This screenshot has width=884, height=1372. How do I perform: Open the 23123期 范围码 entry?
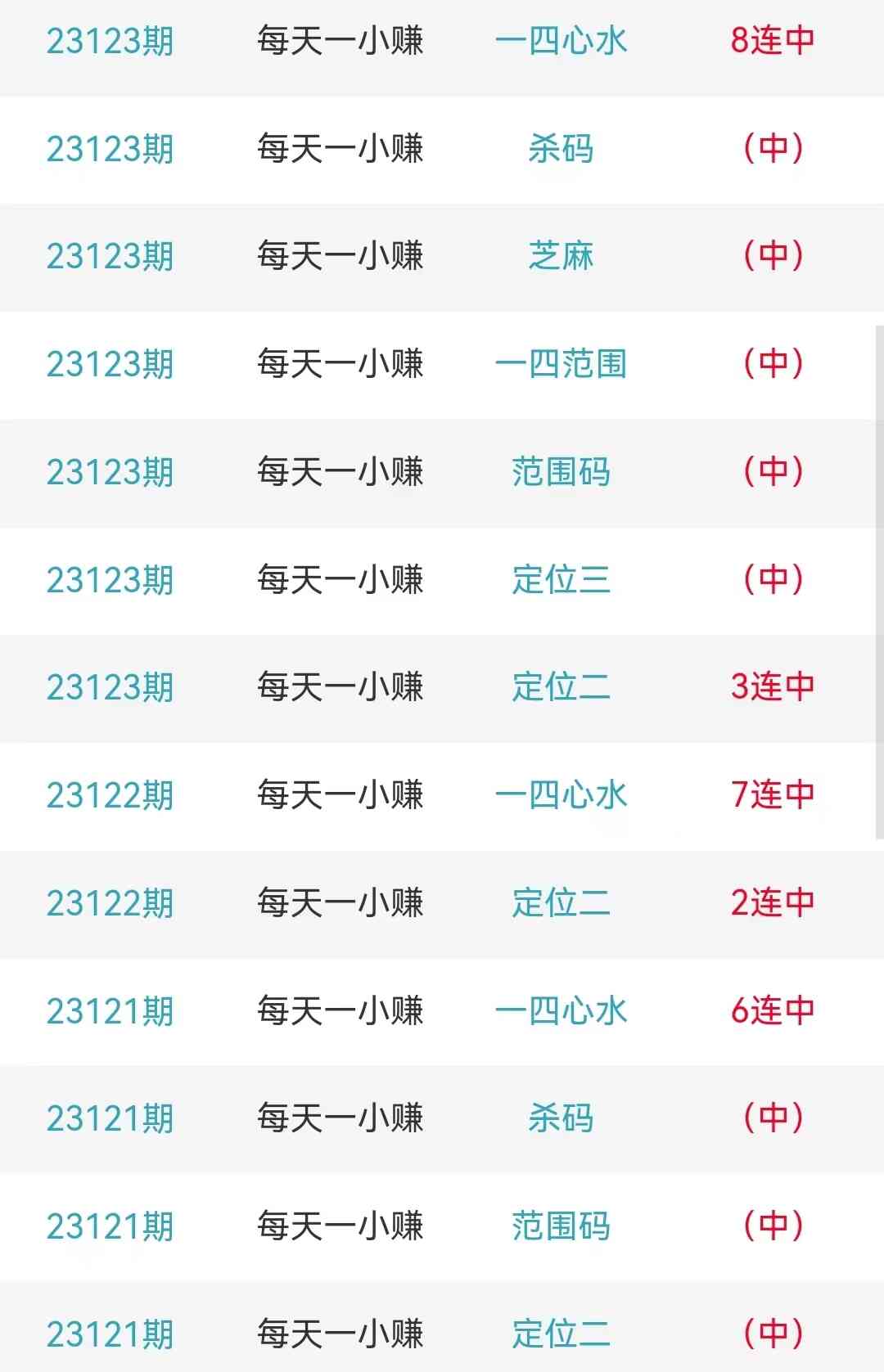(561, 472)
